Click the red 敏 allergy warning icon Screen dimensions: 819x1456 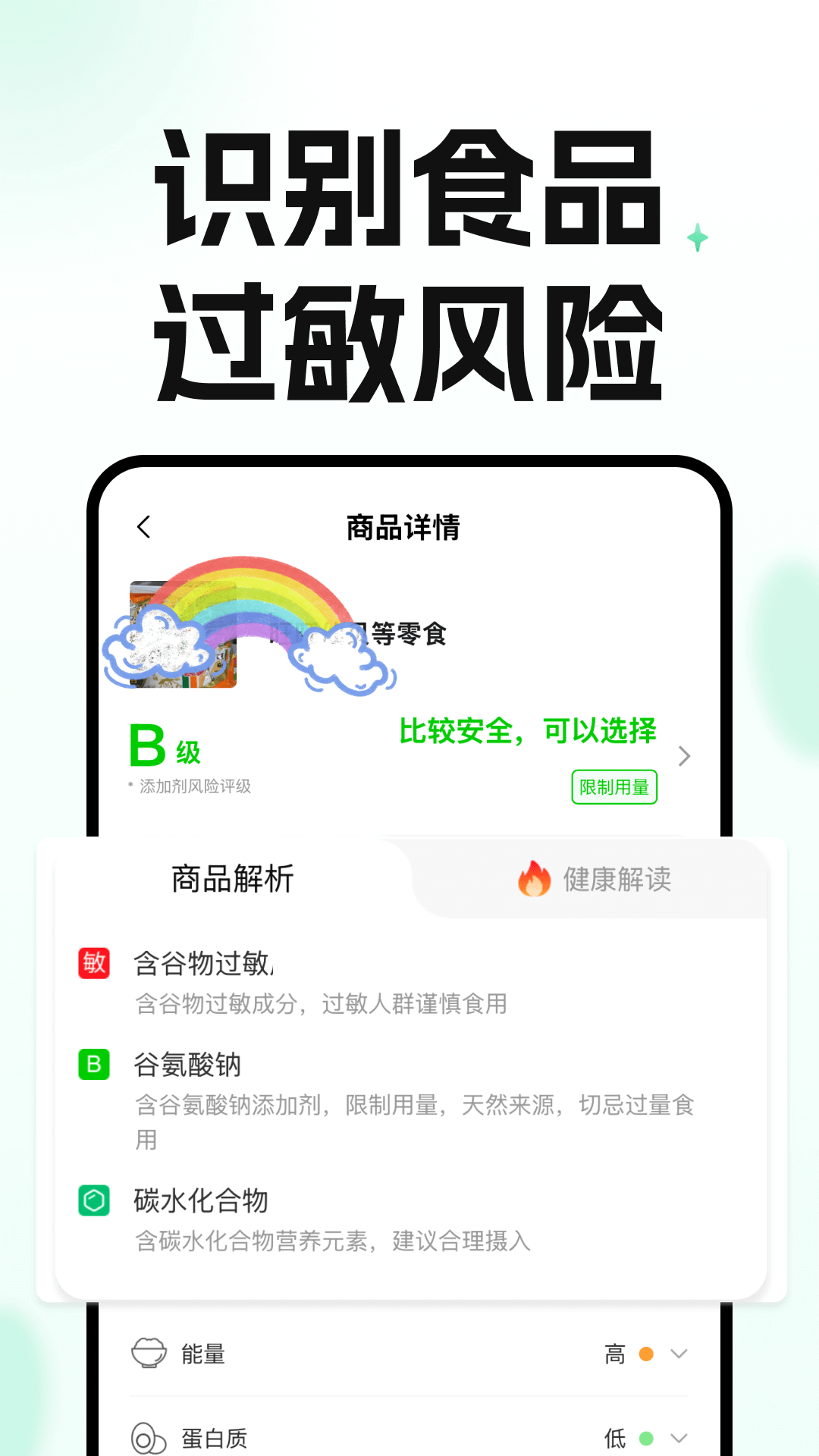point(94,962)
